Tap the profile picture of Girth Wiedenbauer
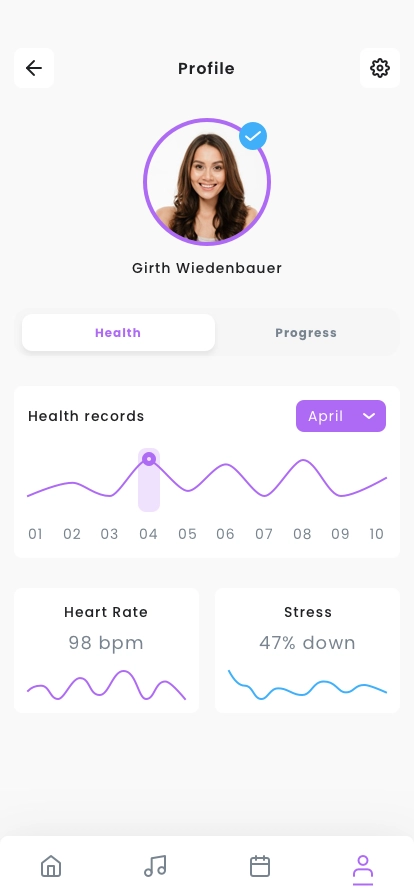Image resolution: width=414 pixels, height=896 pixels. [206, 182]
